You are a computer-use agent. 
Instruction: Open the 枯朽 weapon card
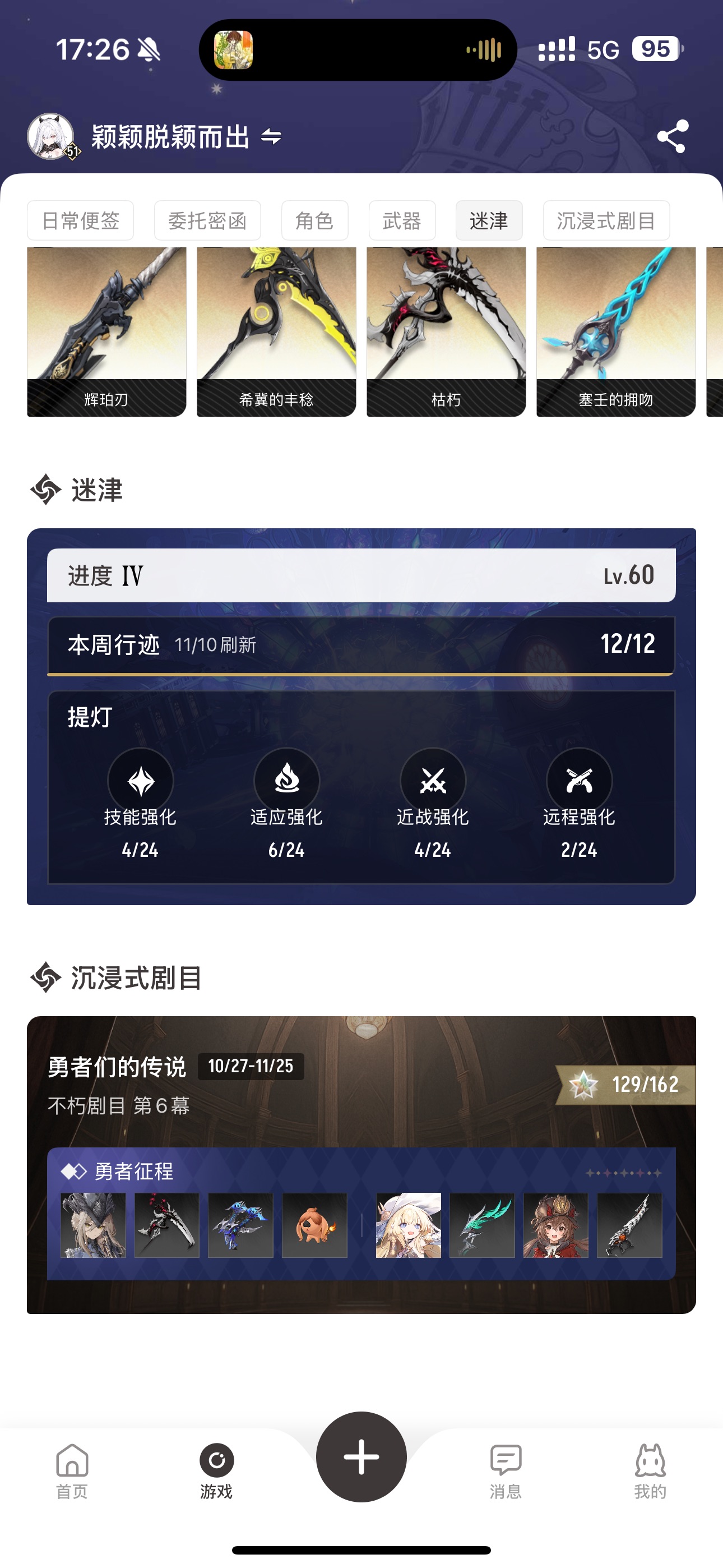pyautogui.click(x=446, y=332)
